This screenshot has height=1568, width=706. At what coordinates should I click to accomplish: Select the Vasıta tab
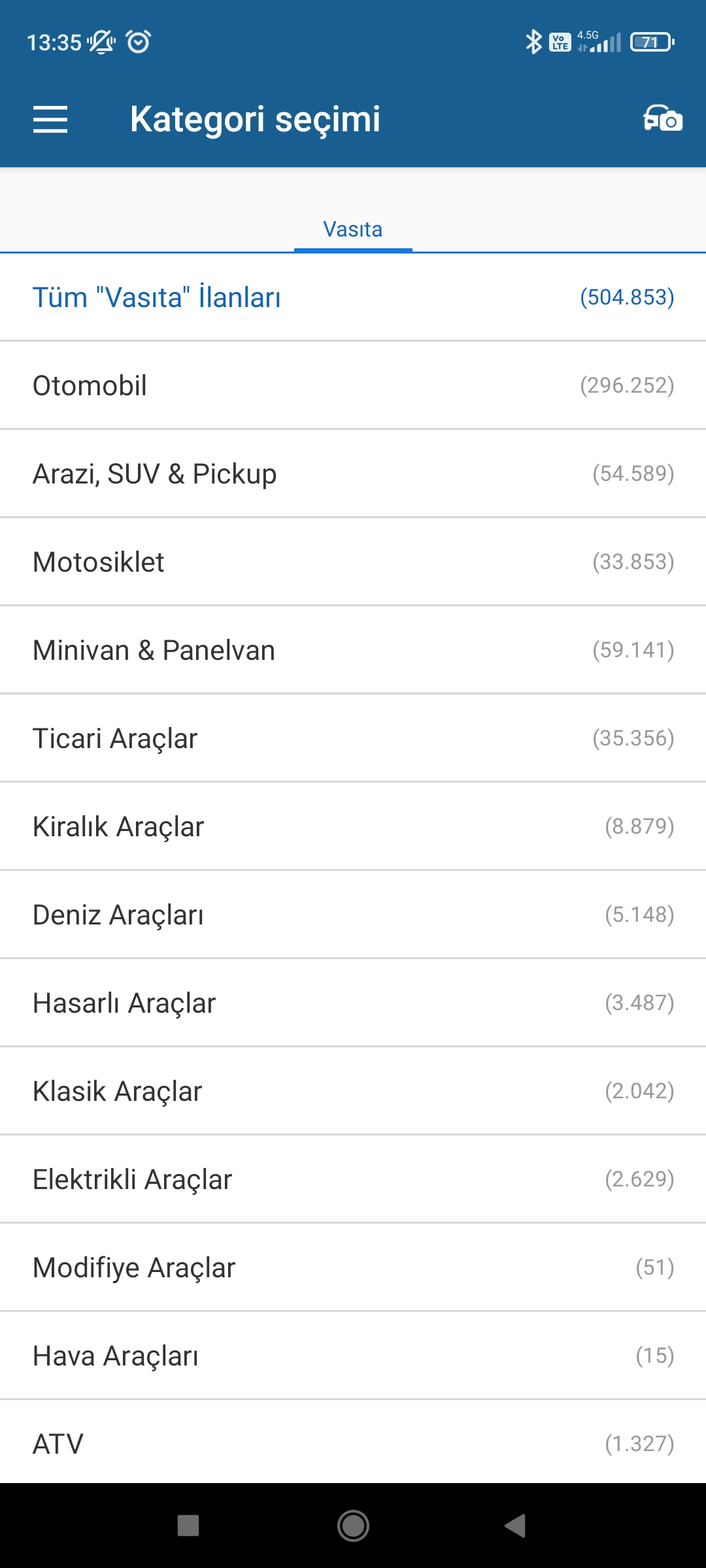[x=353, y=229]
